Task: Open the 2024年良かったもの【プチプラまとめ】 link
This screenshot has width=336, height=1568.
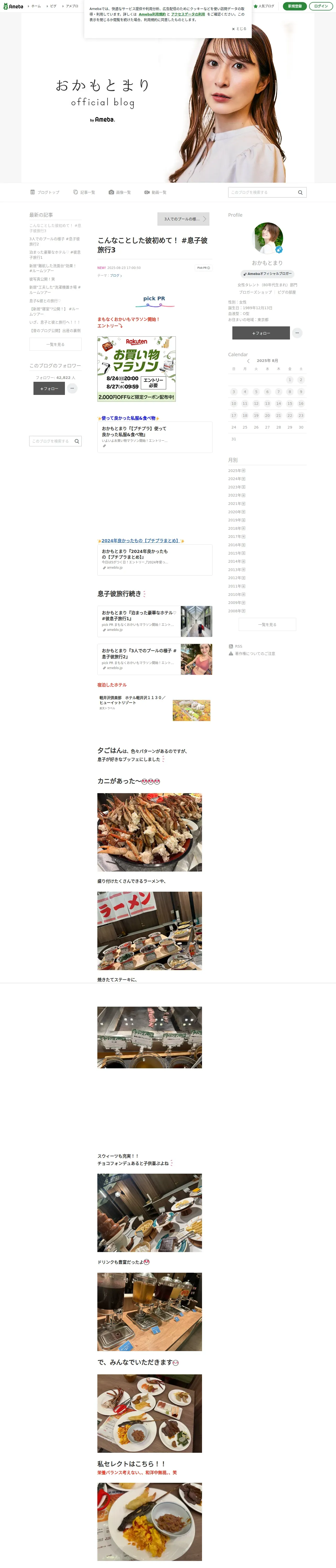Action: [x=140, y=540]
